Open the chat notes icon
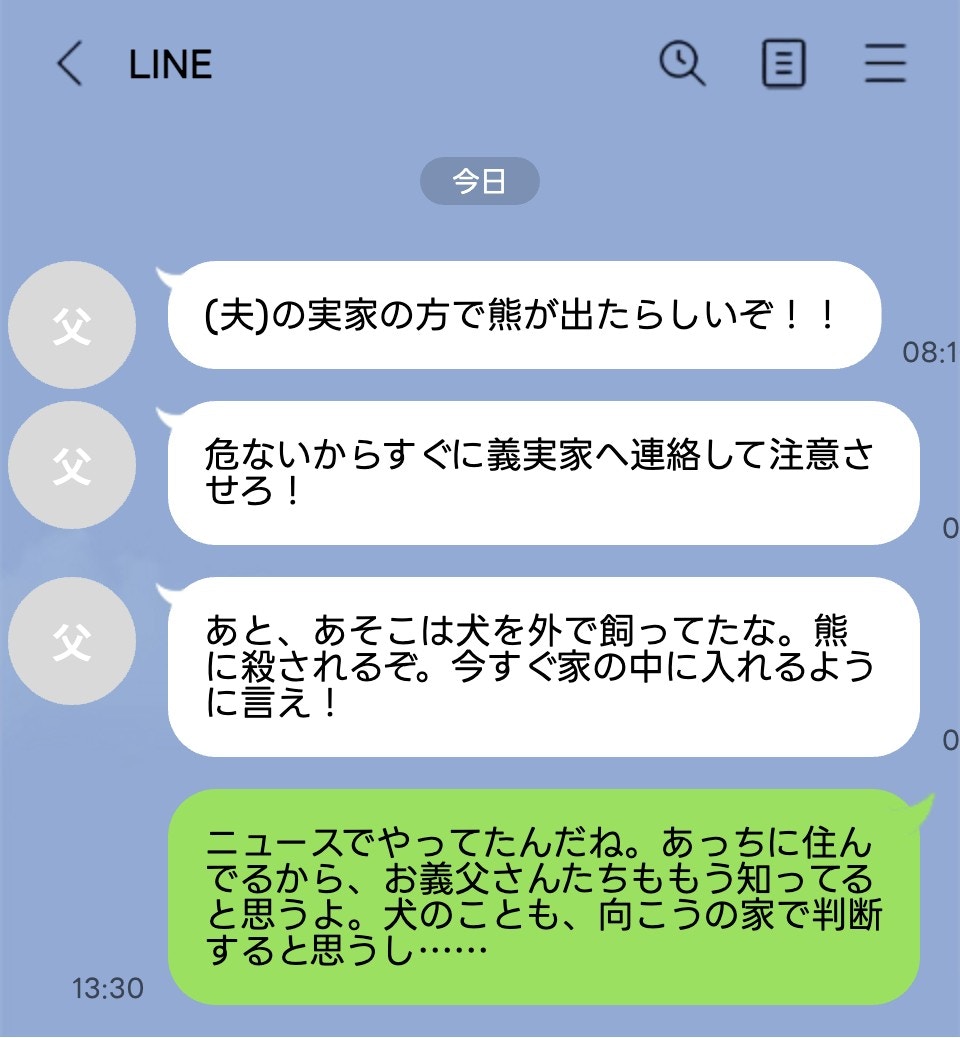960x1038 pixels. tap(783, 65)
